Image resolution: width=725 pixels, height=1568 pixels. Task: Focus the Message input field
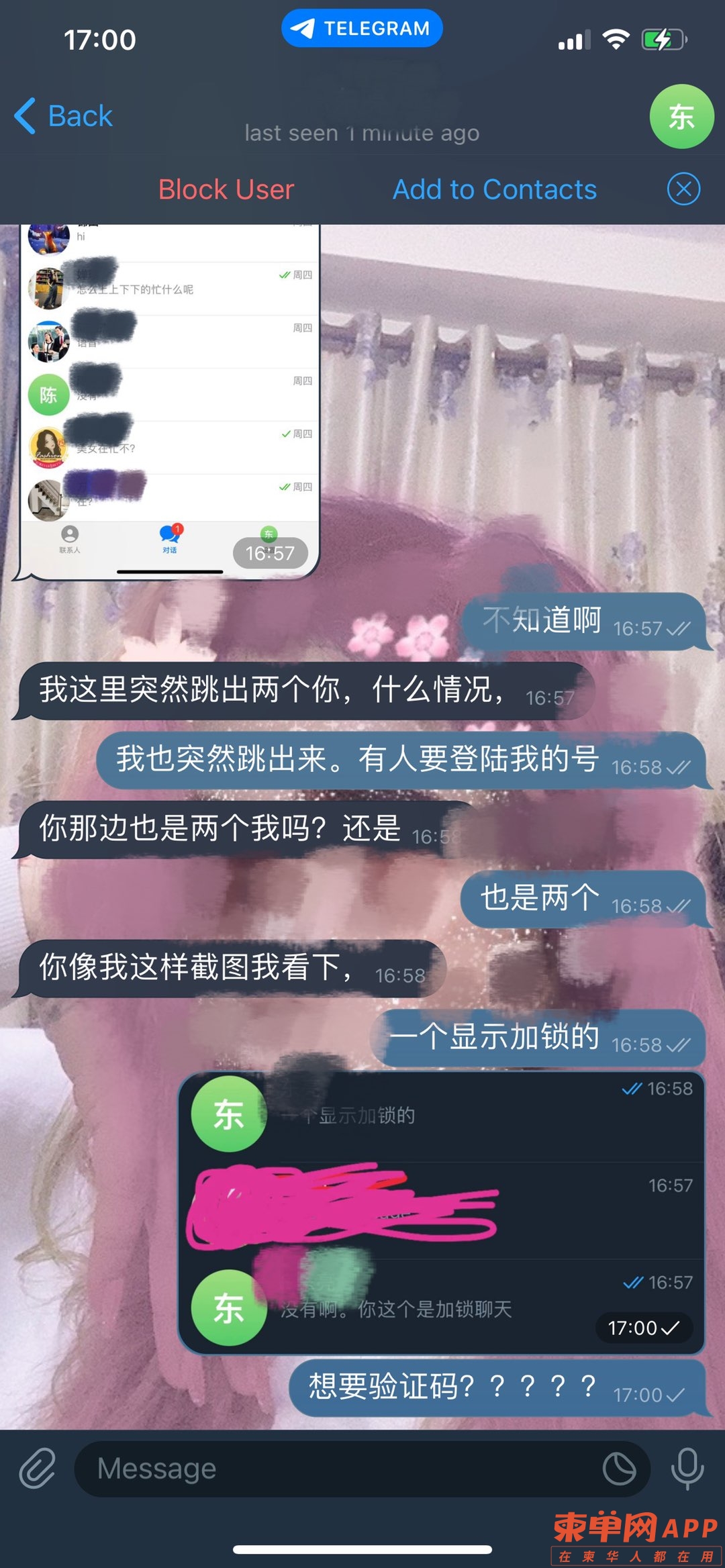coord(336,1469)
